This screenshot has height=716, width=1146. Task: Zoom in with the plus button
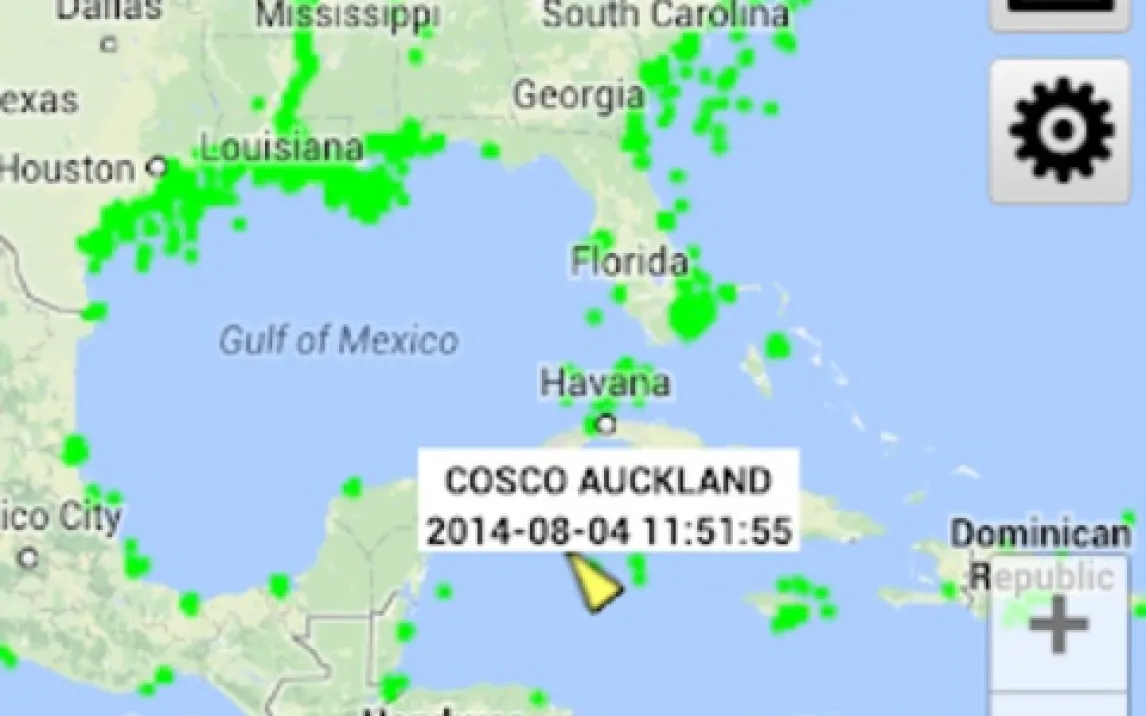tap(1061, 625)
